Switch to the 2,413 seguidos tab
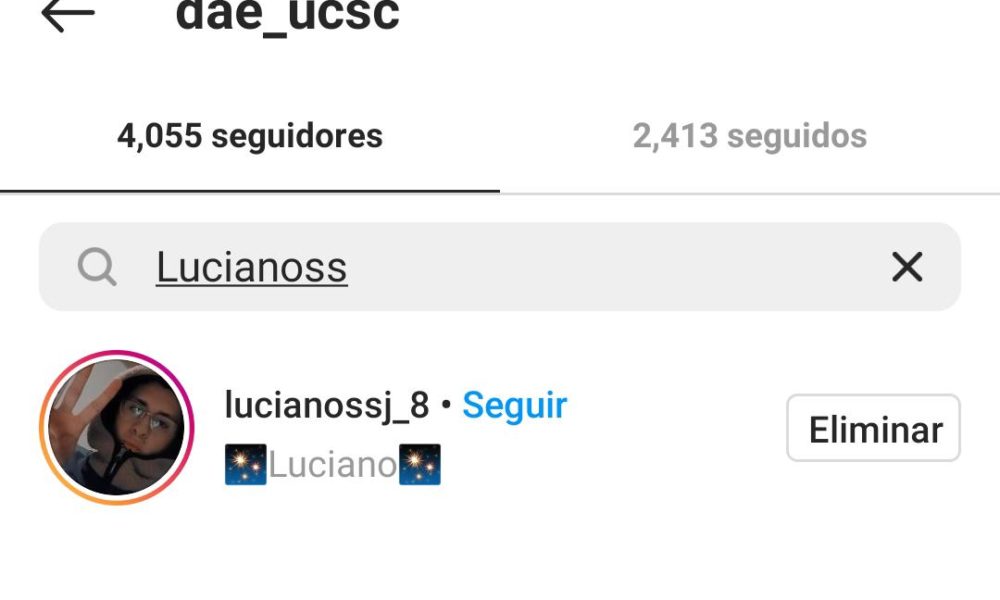 click(749, 136)
